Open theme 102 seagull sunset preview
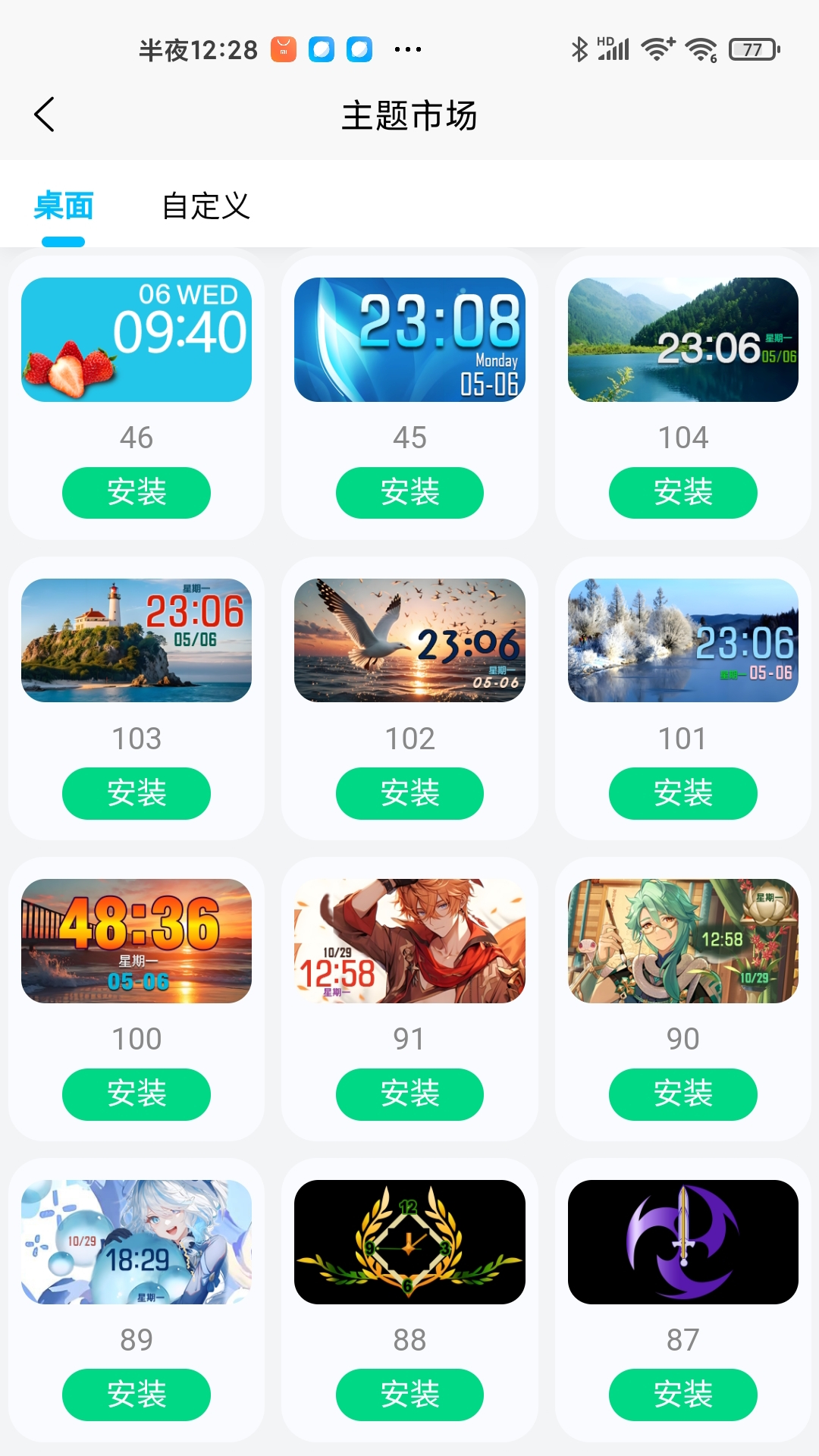819x1456 pixels. coord(409,639)
